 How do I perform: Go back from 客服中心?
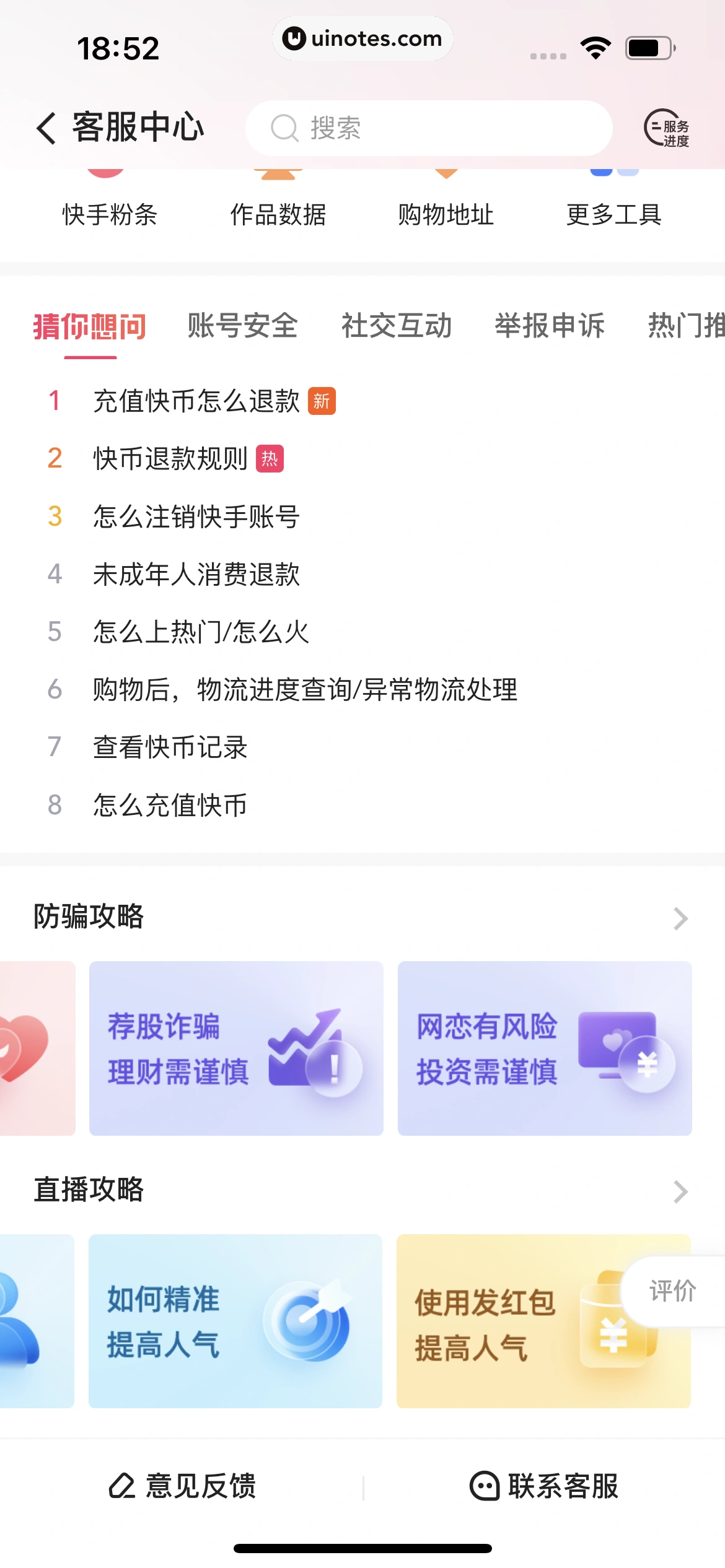point(46,128)
